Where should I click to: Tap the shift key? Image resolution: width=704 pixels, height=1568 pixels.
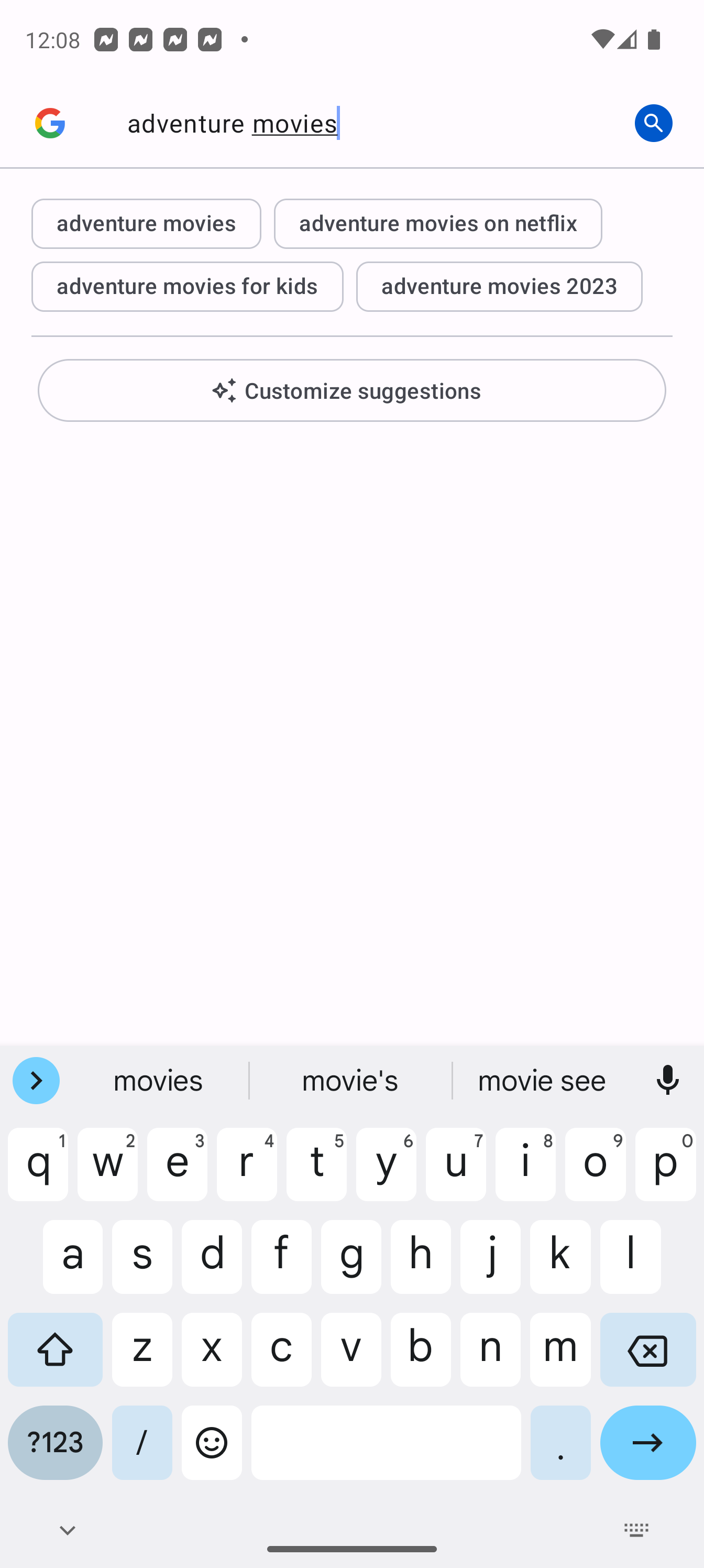click(55, 1349)
